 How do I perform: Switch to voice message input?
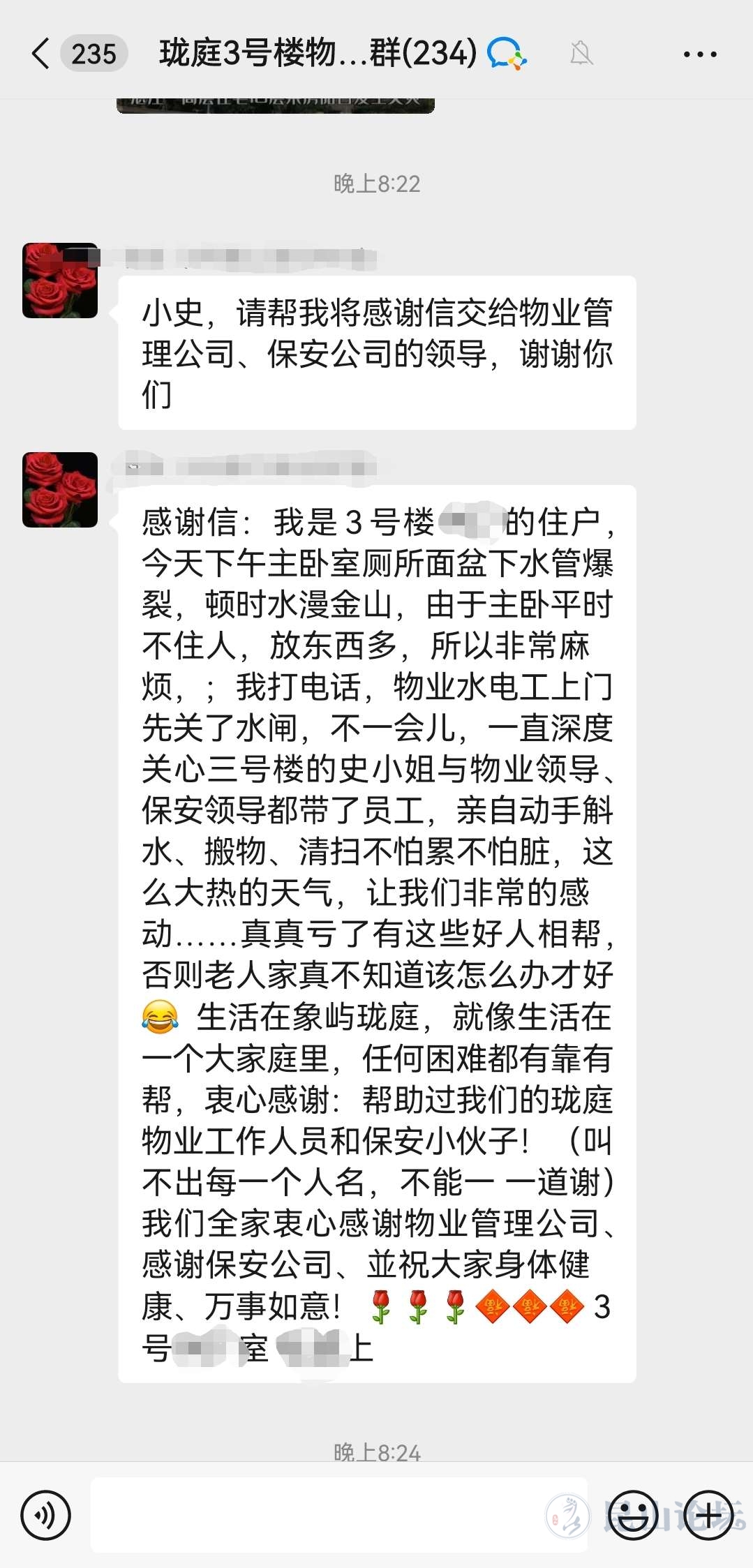click(46, 1514)
